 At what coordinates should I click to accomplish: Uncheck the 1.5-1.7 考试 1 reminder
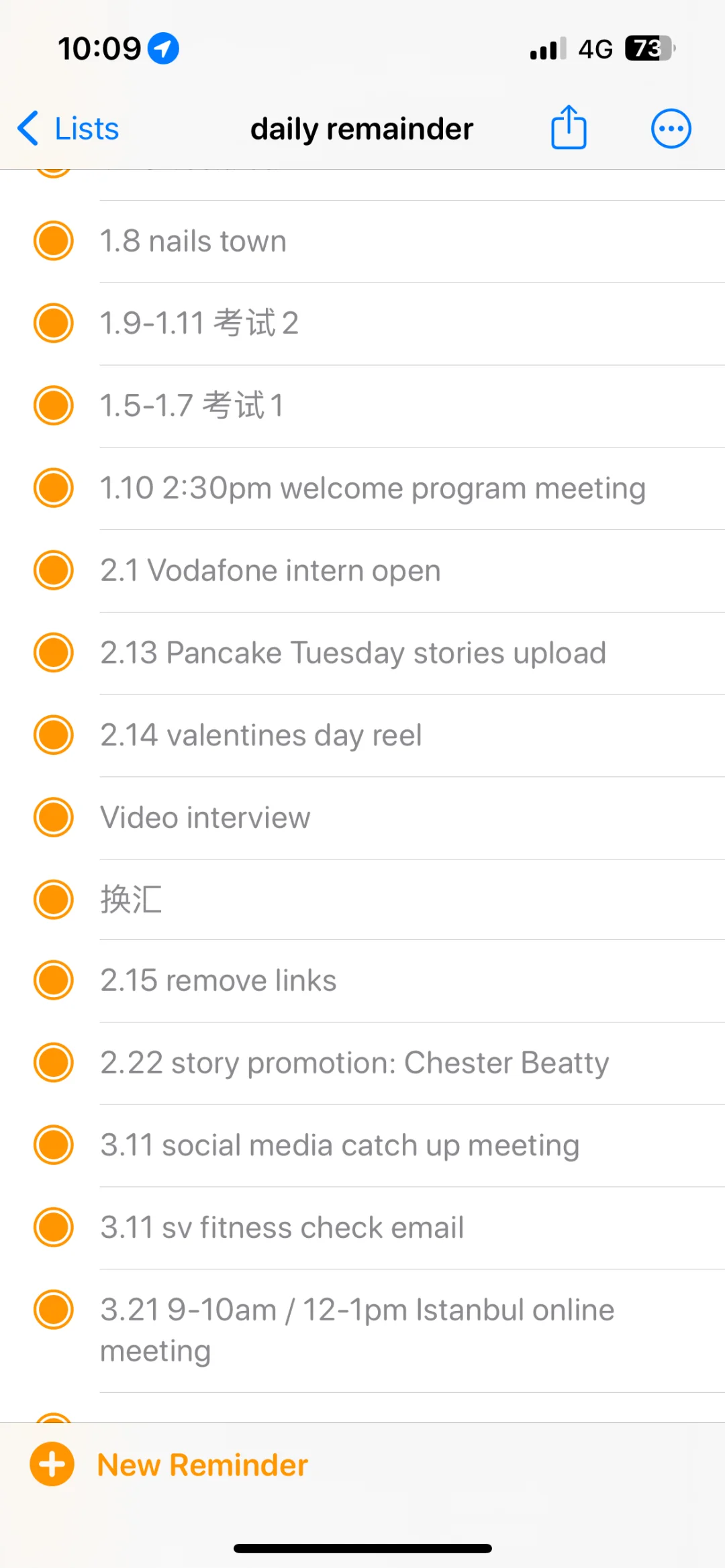pyautogui.click(x=54, y=405)
